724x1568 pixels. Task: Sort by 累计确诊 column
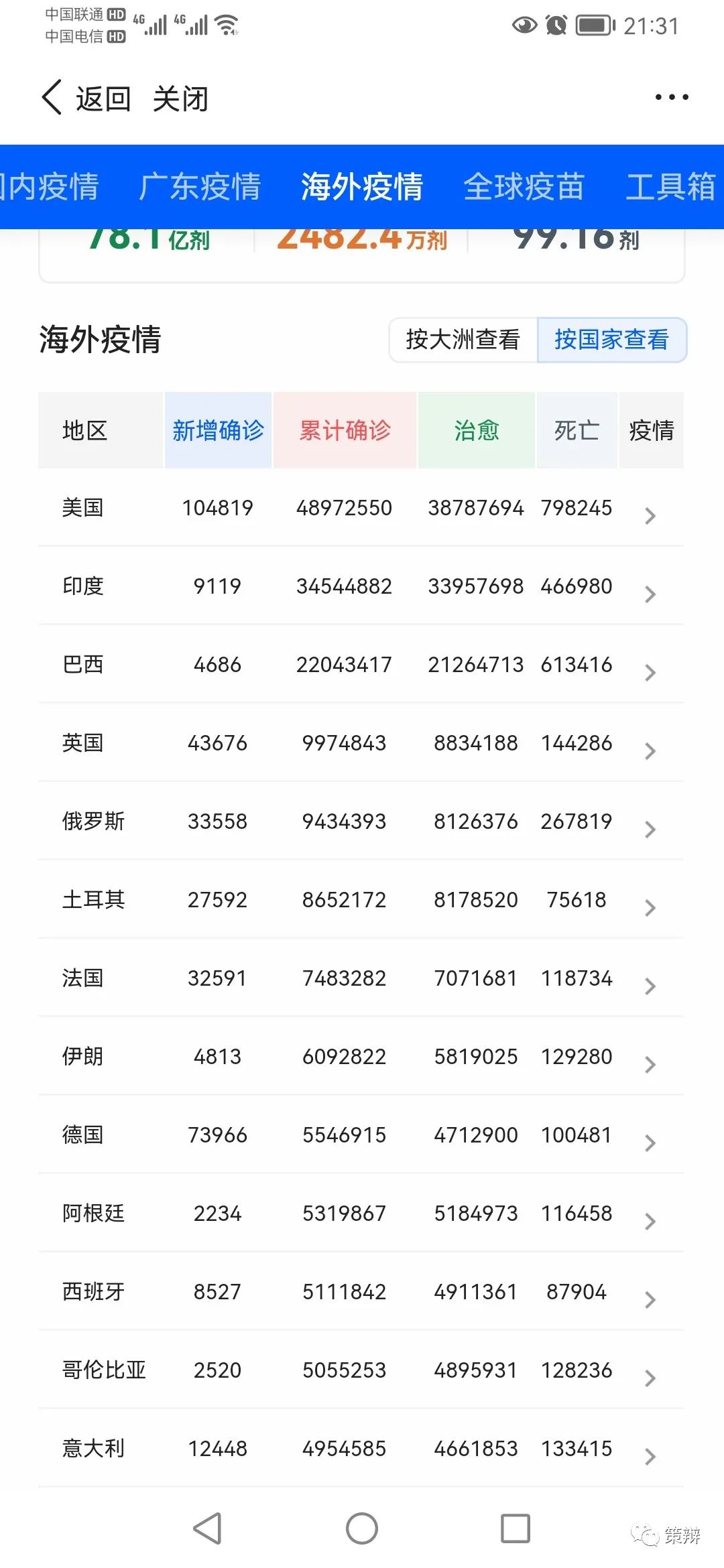click(x=345, y=430)
